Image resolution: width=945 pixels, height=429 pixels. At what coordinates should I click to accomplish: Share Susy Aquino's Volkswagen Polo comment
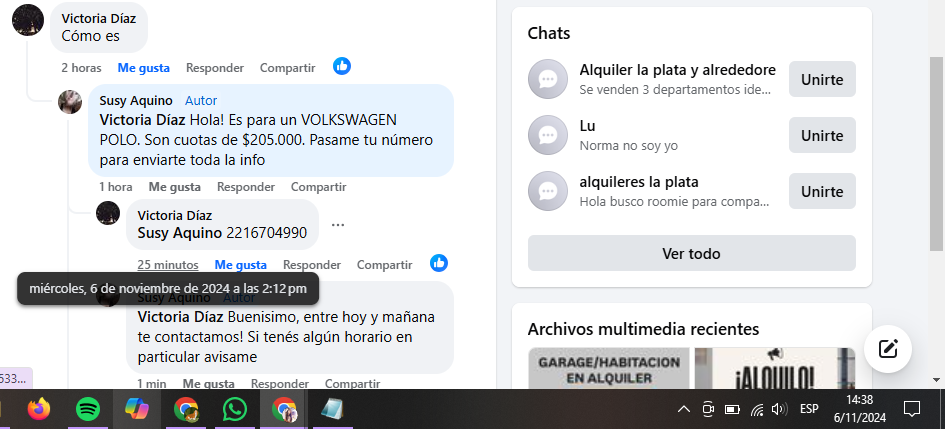click(318, 187)
